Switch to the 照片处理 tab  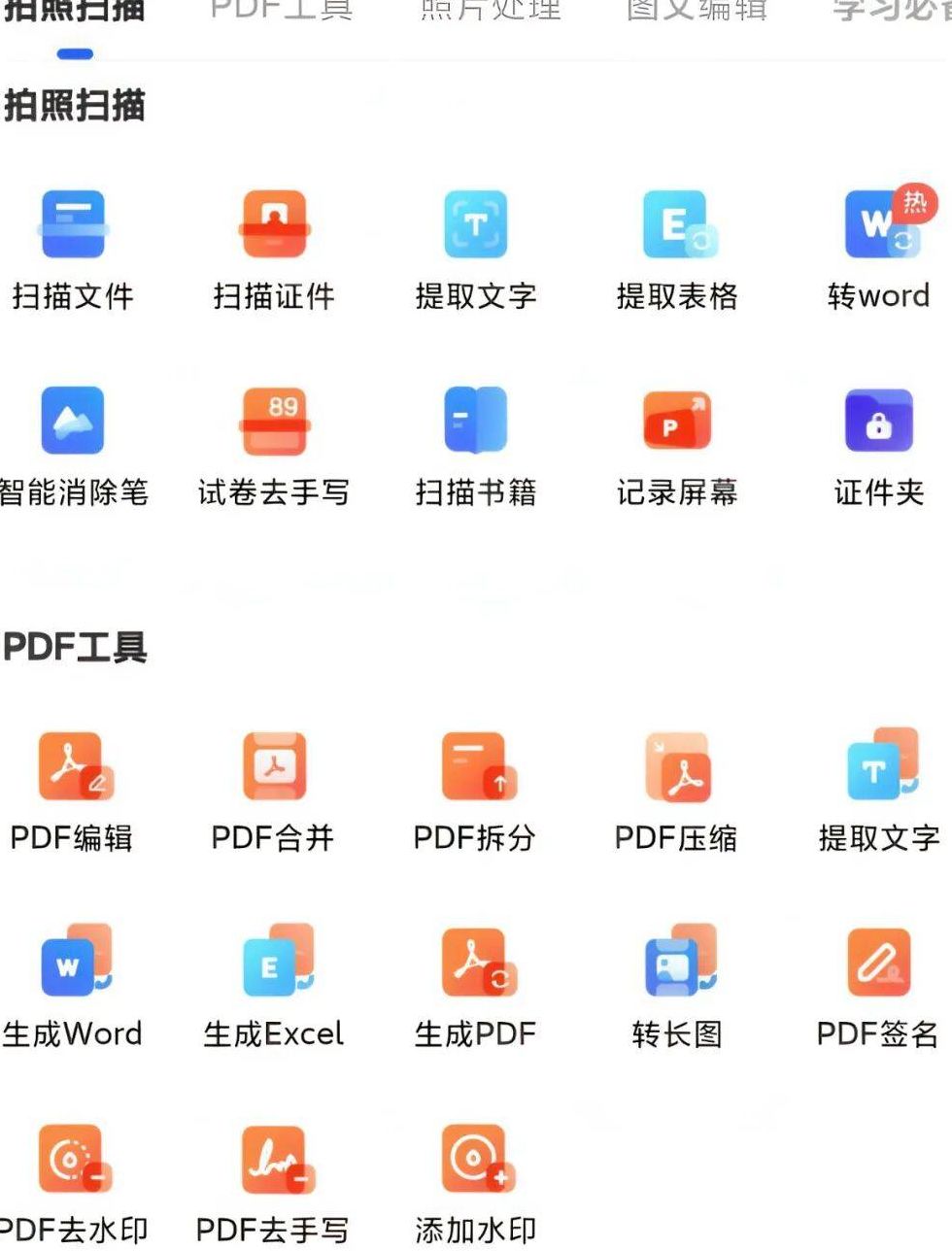(491, 10)
